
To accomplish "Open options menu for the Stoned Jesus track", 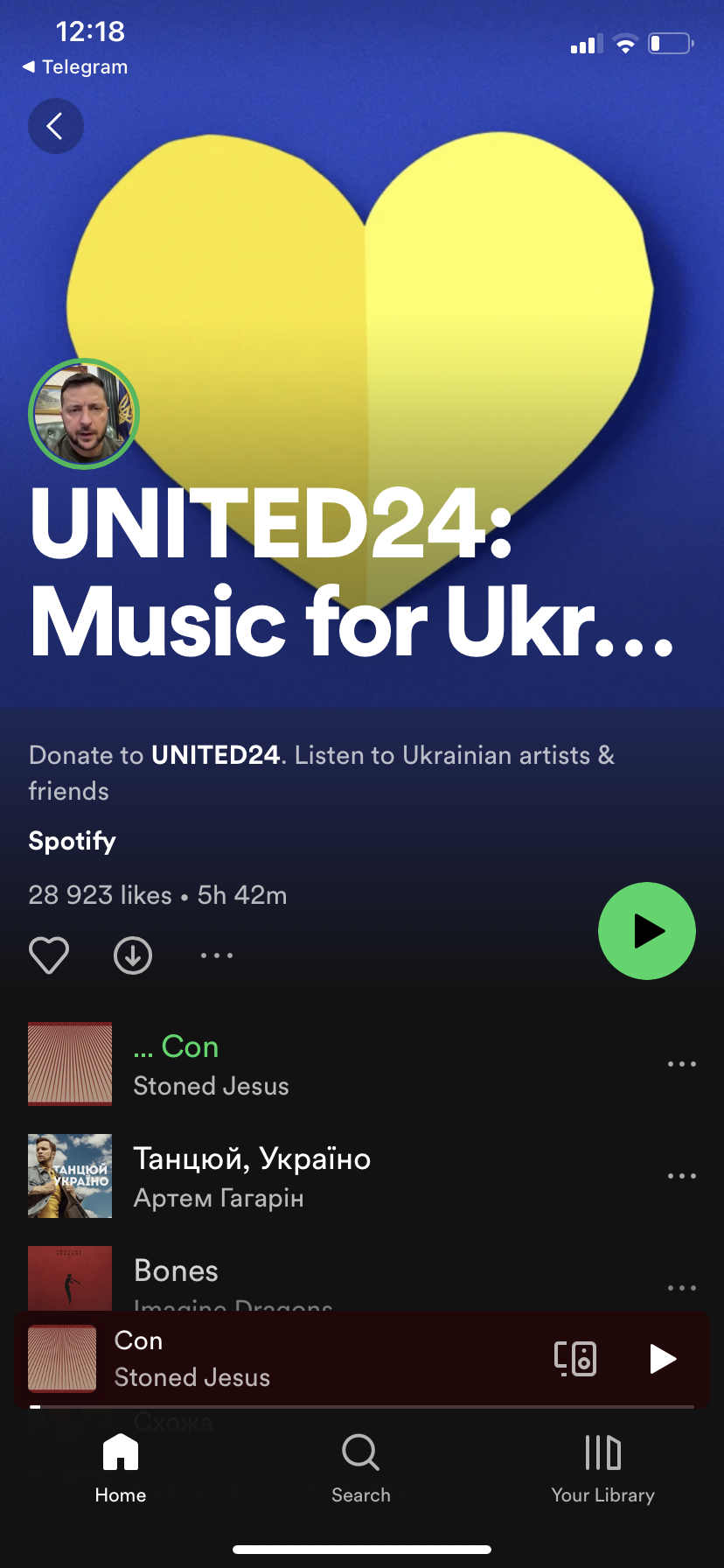I will [x=681, y=1063].
